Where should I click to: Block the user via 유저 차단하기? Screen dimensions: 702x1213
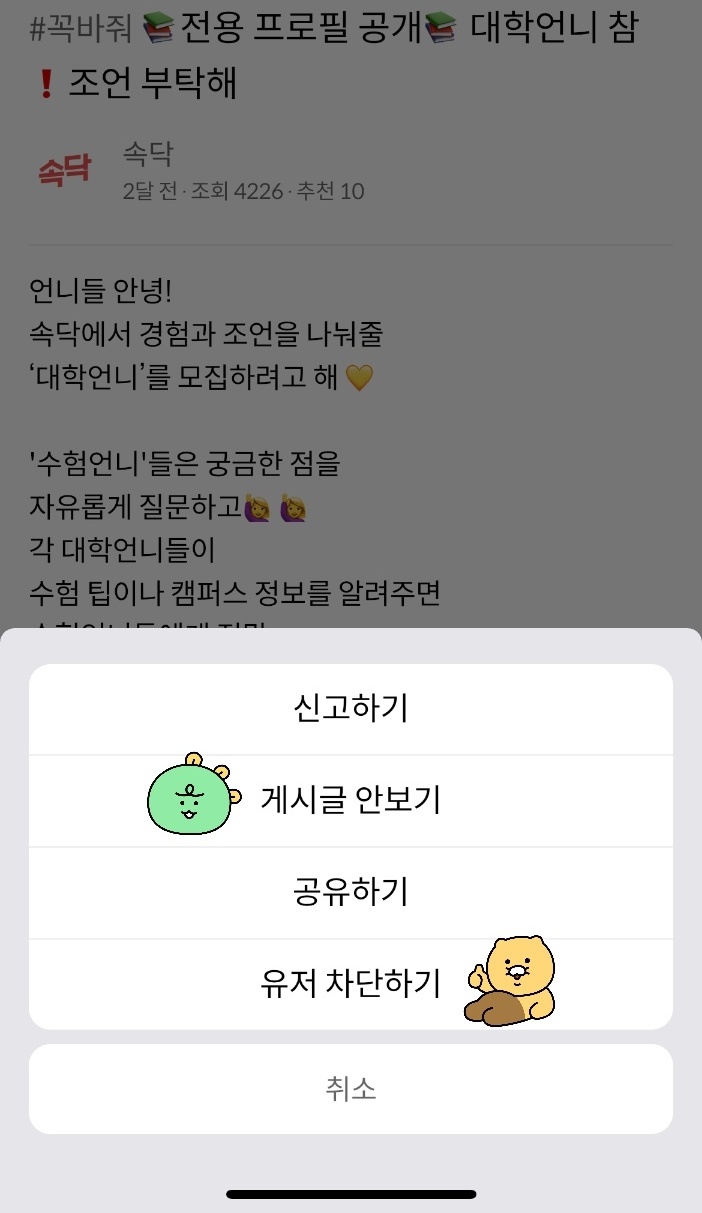tap(350, 984)
